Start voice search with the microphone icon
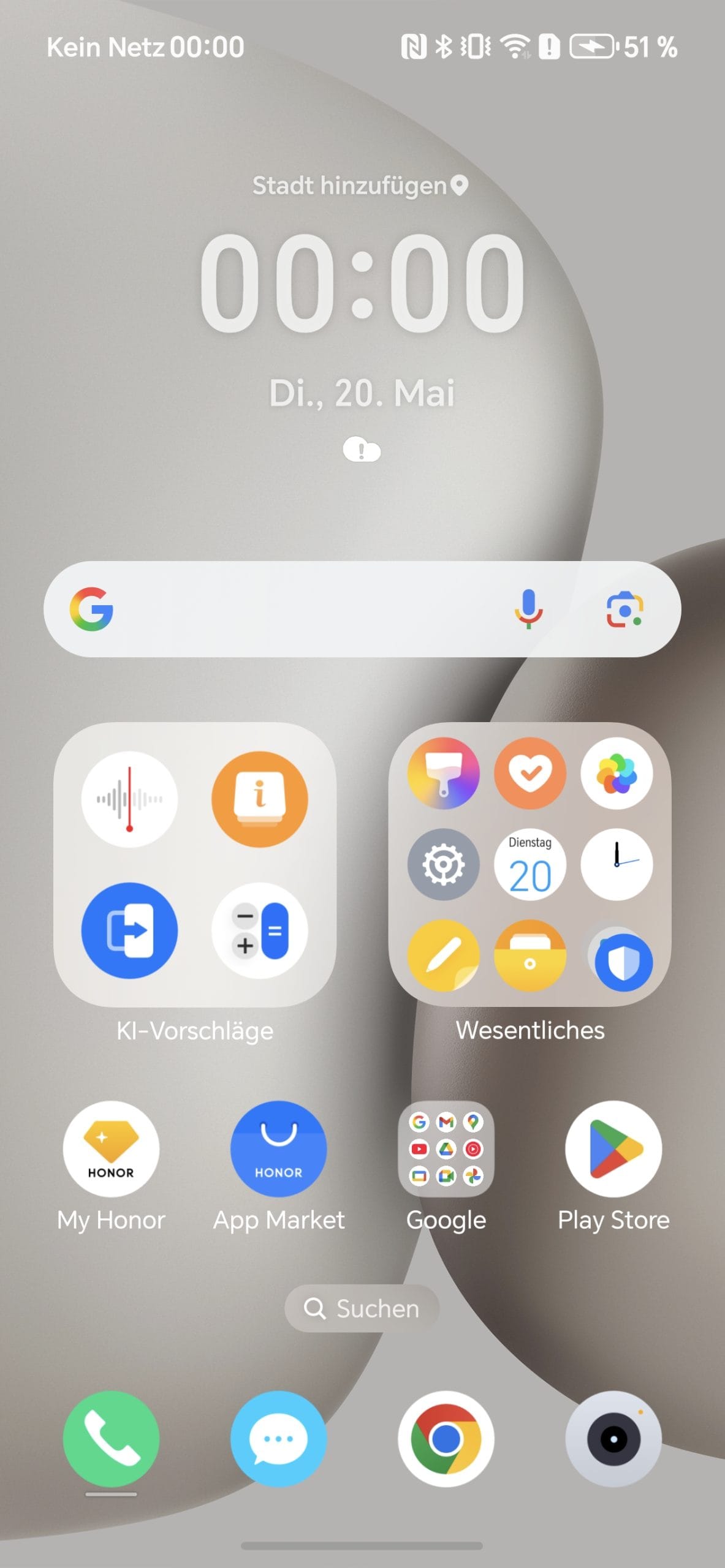Screen dimensions: 725x1568 [528, 609]
